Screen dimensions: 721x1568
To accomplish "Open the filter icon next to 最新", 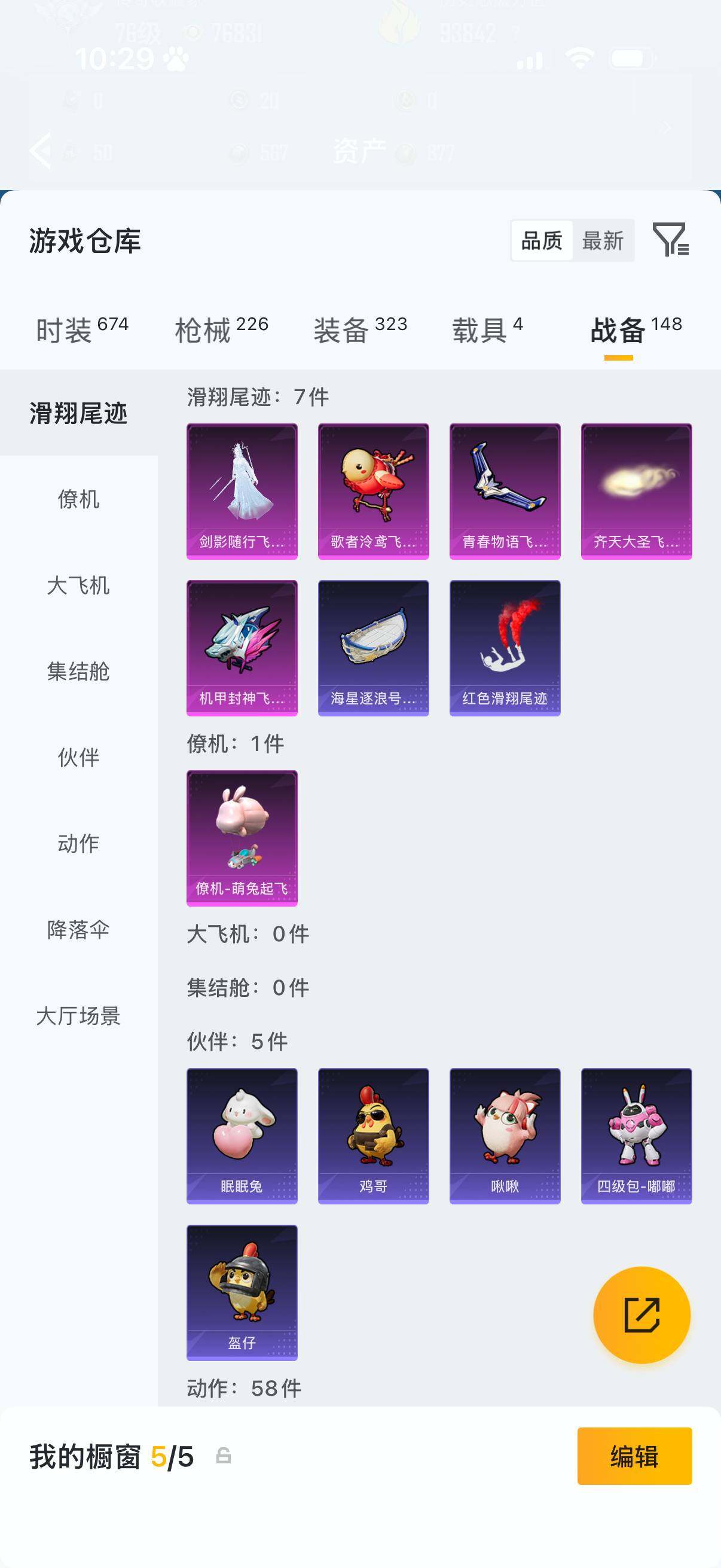I will (671, 239).
